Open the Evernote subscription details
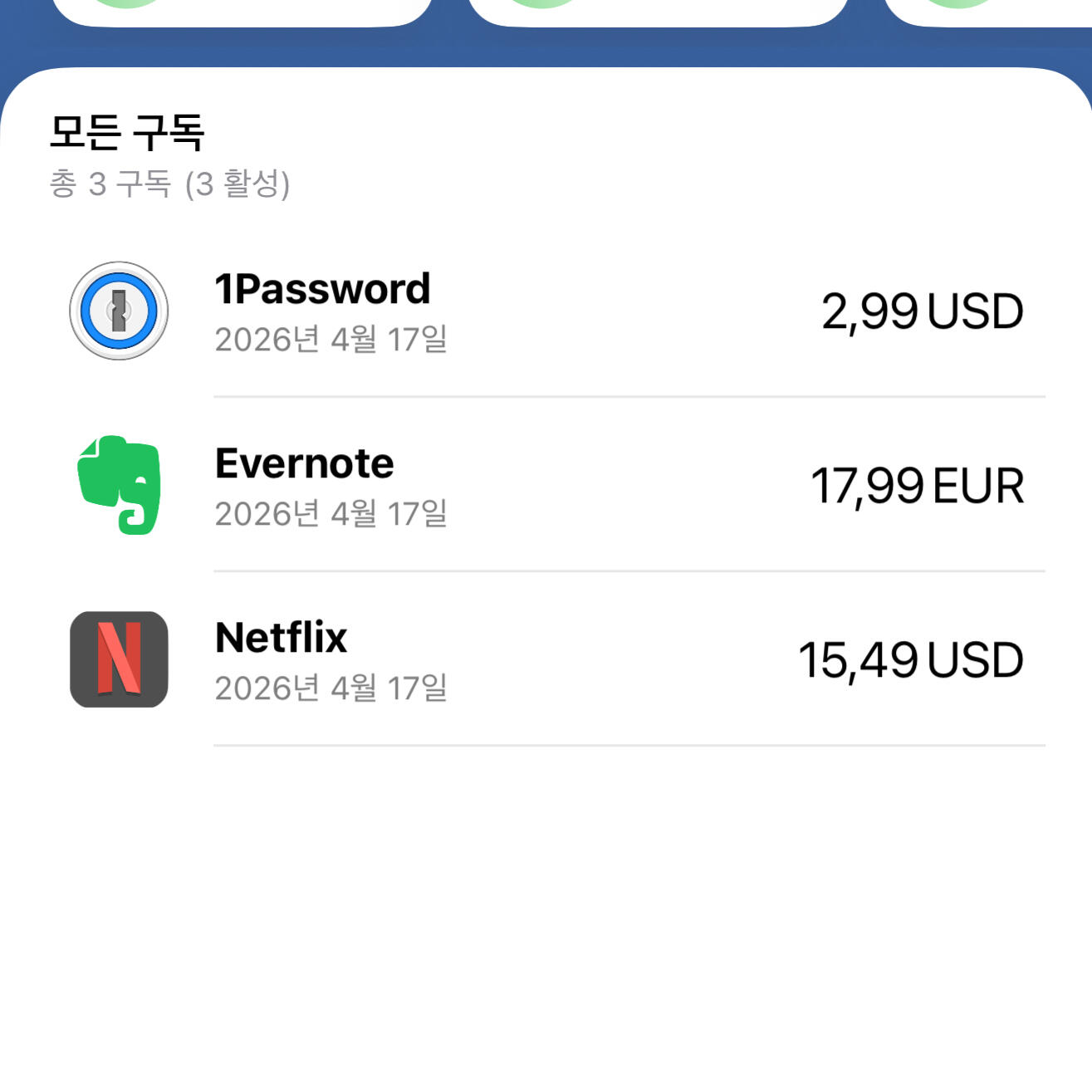Viewport: 1092px width, 1092px height. pos(546,486)
